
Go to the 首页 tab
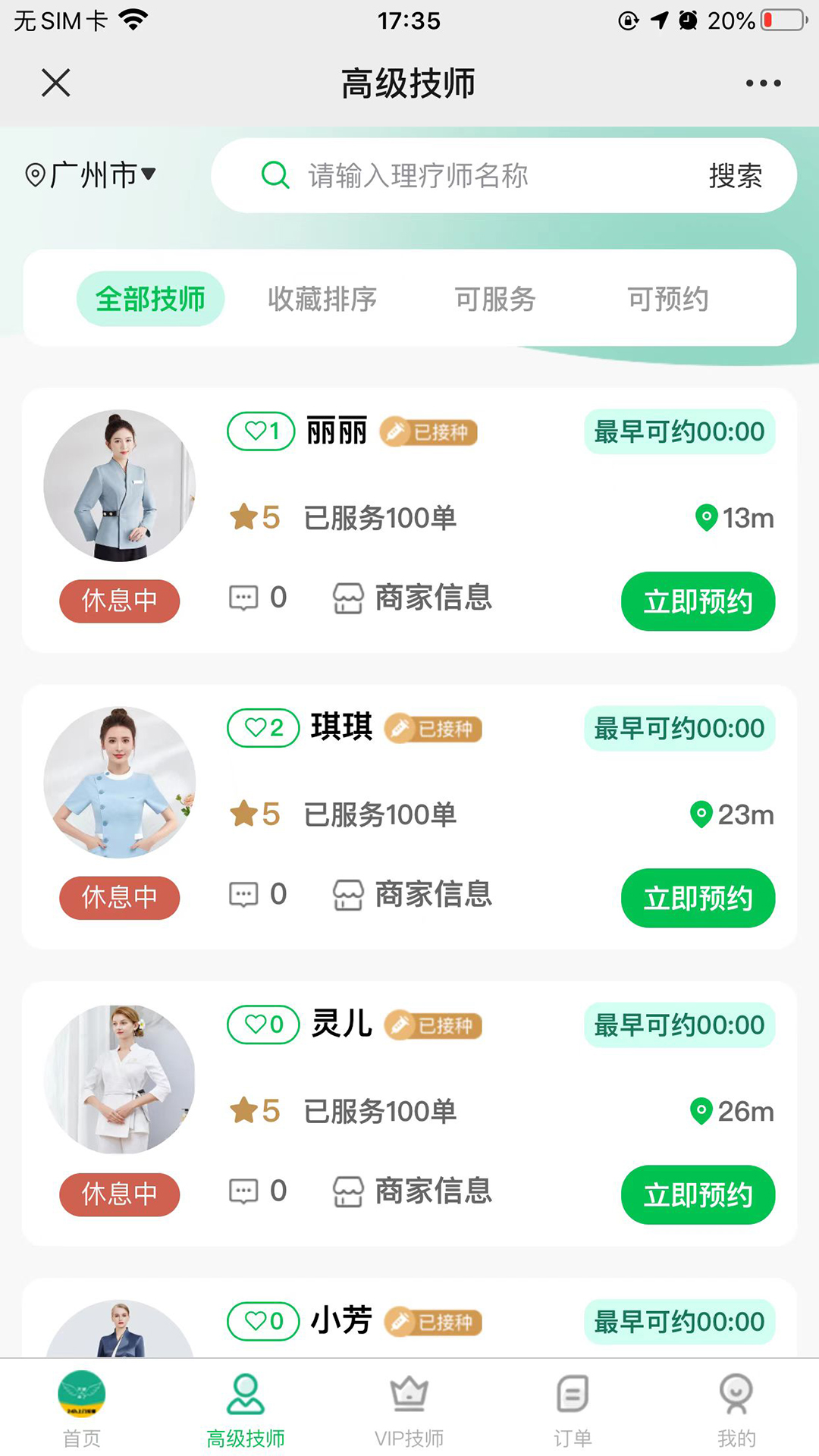82,1409
